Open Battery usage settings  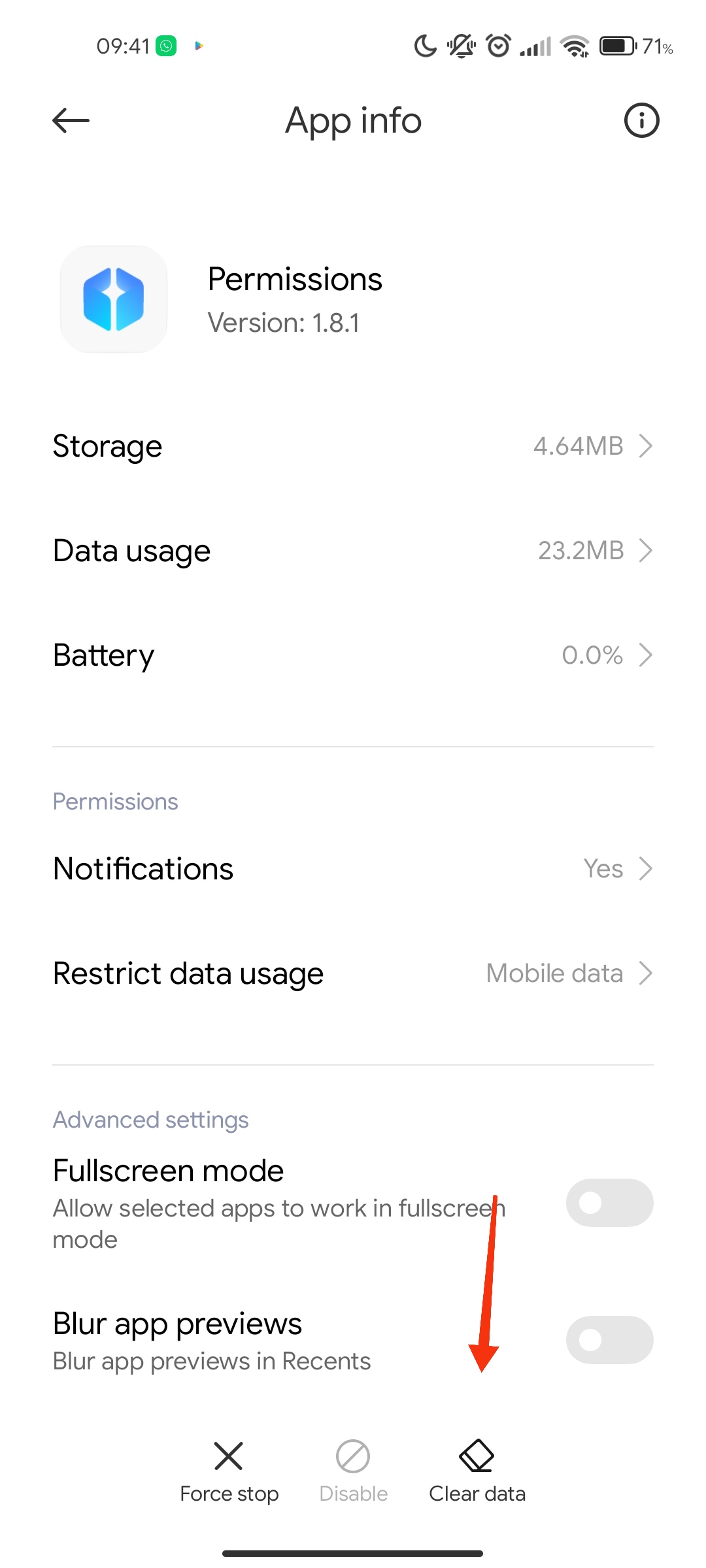[x=353, y=655]
